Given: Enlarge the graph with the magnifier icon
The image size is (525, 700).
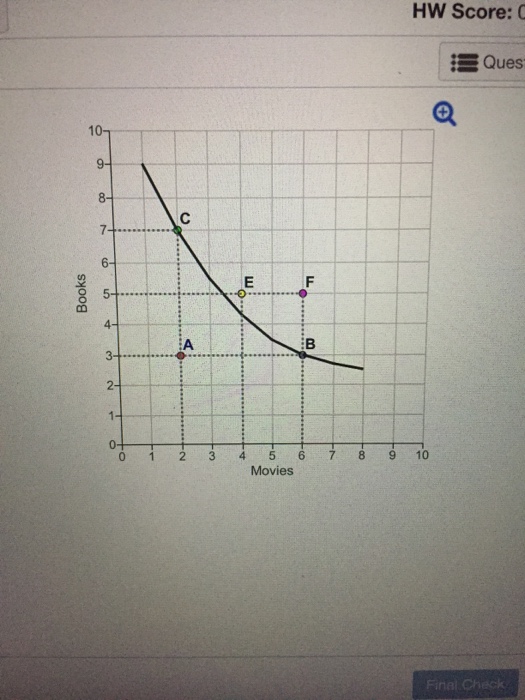Looking at the screenshot, I should pos(445,114).
